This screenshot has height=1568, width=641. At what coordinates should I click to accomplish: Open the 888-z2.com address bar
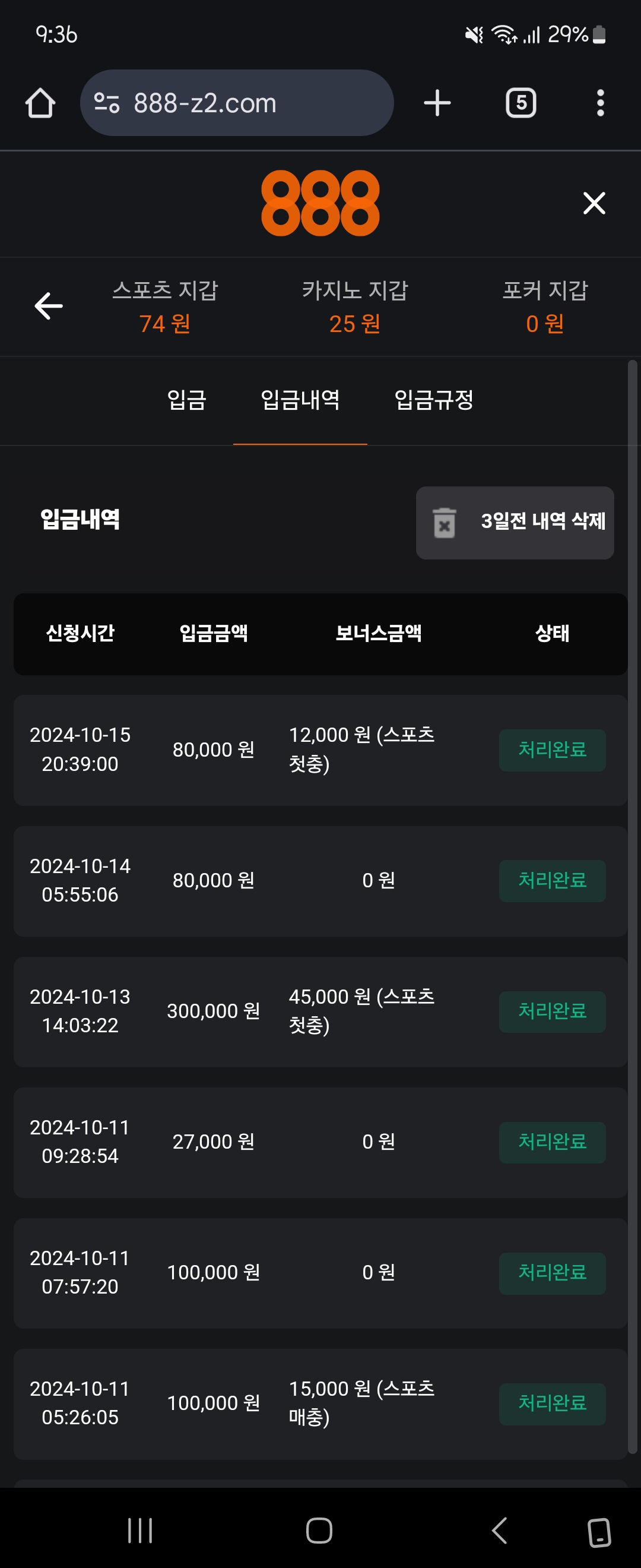coord(237,103)
